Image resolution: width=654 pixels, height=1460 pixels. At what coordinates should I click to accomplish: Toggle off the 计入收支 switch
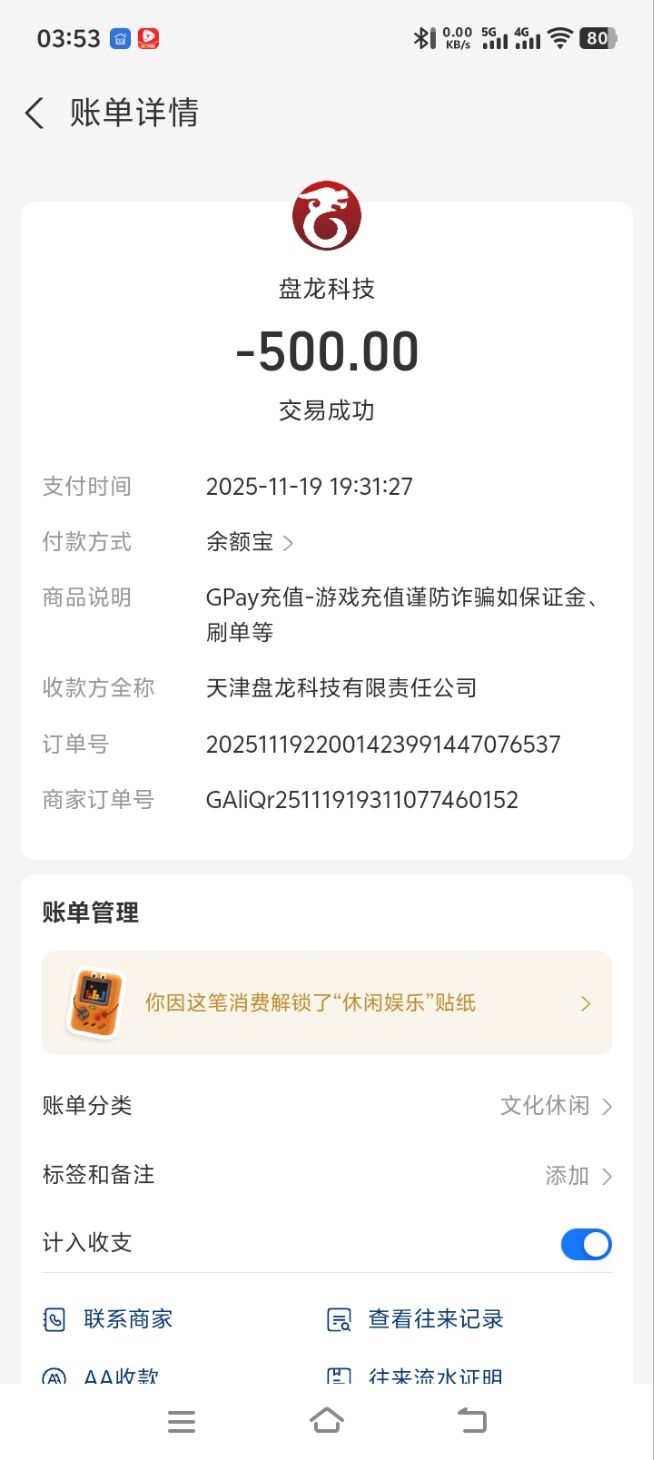585,1244
